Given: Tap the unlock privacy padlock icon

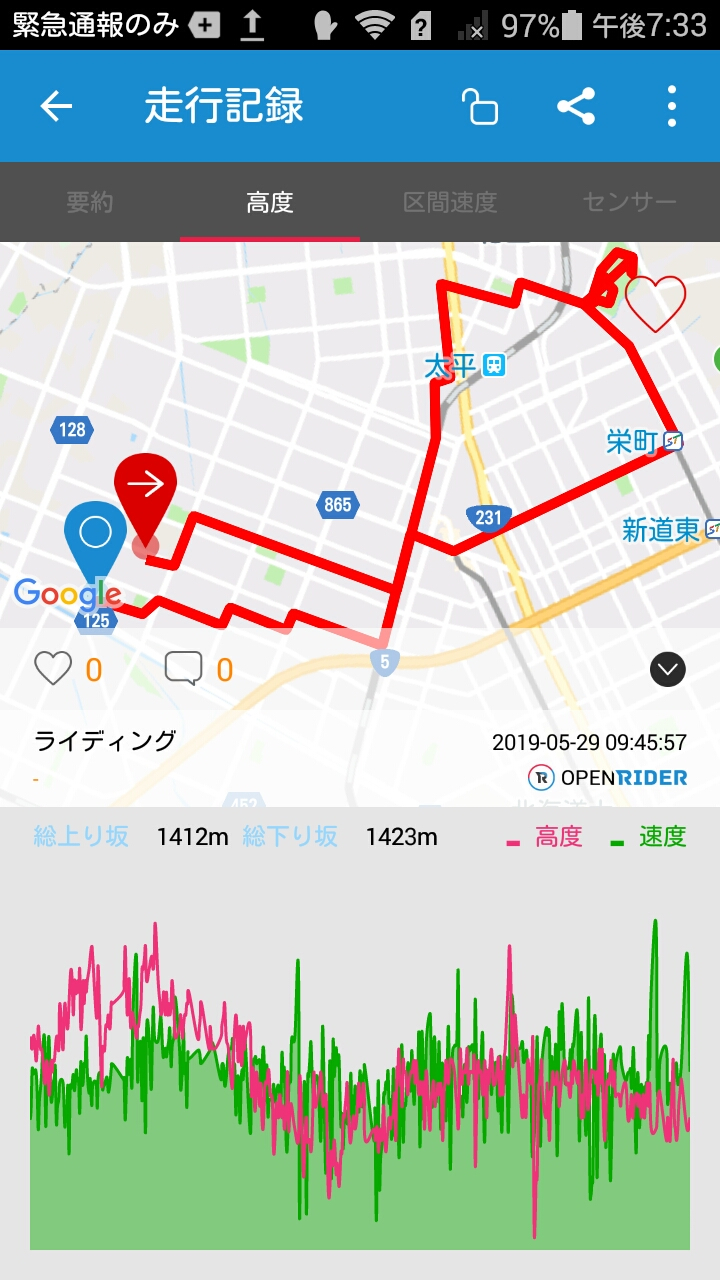Looking at the screenshot, I should tap(480, 106).
